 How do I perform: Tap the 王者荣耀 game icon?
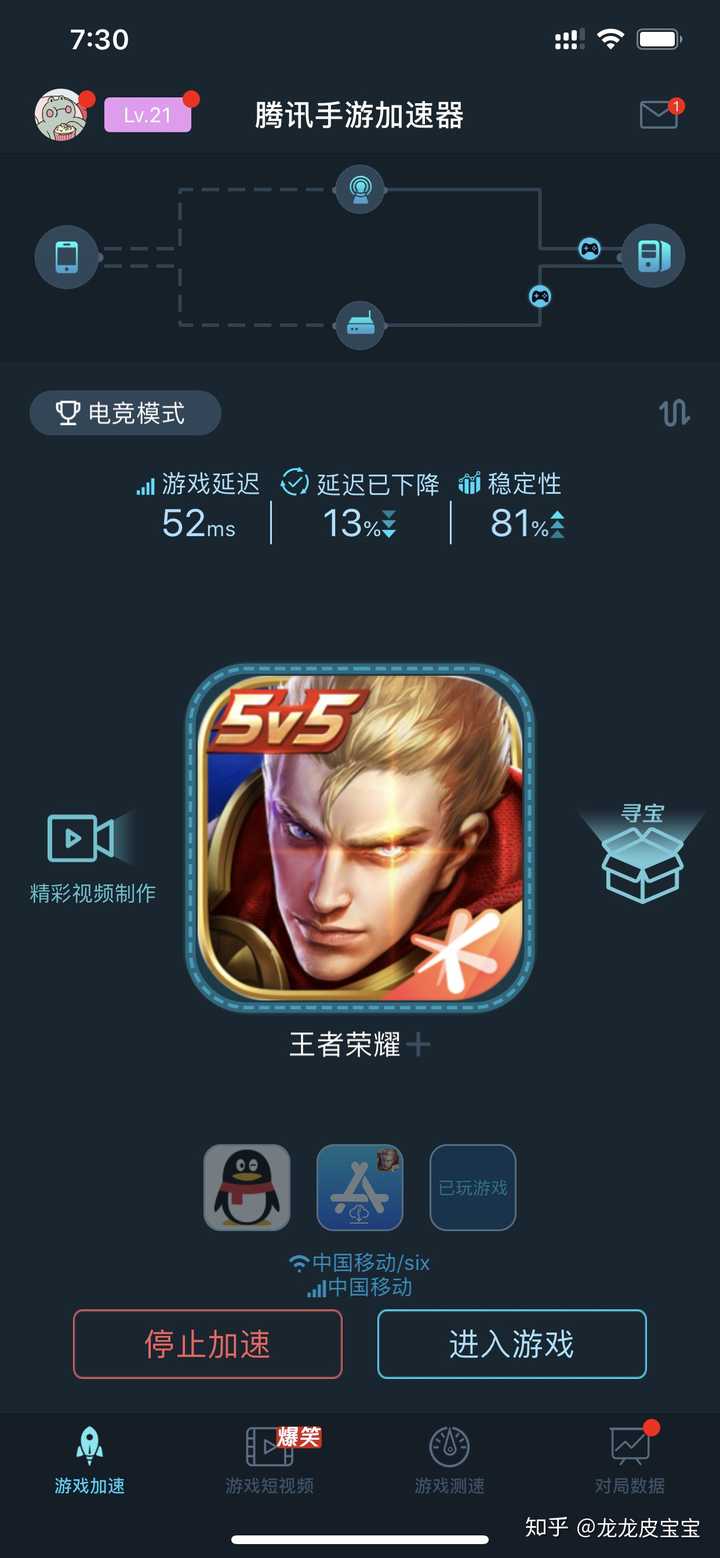coord(360,838)
